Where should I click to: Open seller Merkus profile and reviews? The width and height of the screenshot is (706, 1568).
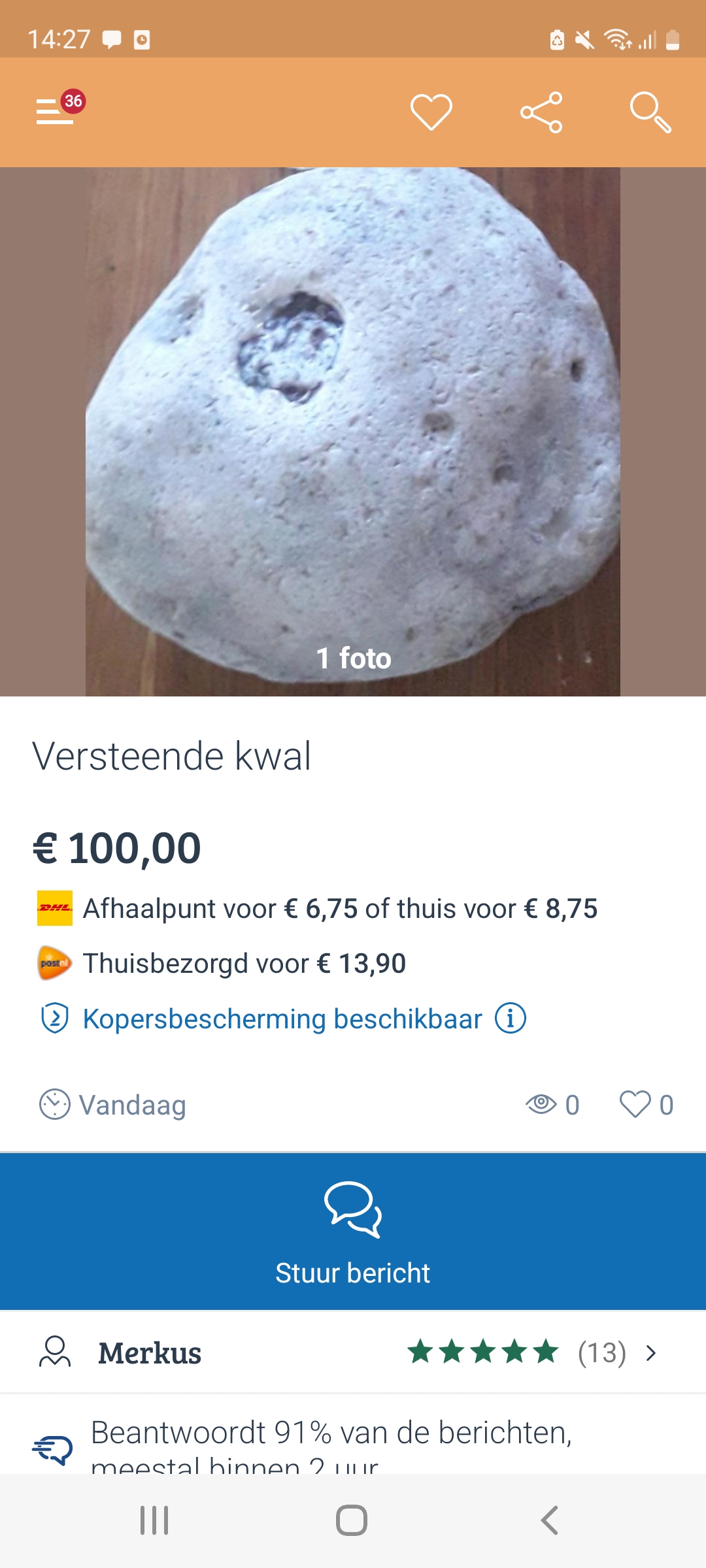click(x=353, y=1352)
